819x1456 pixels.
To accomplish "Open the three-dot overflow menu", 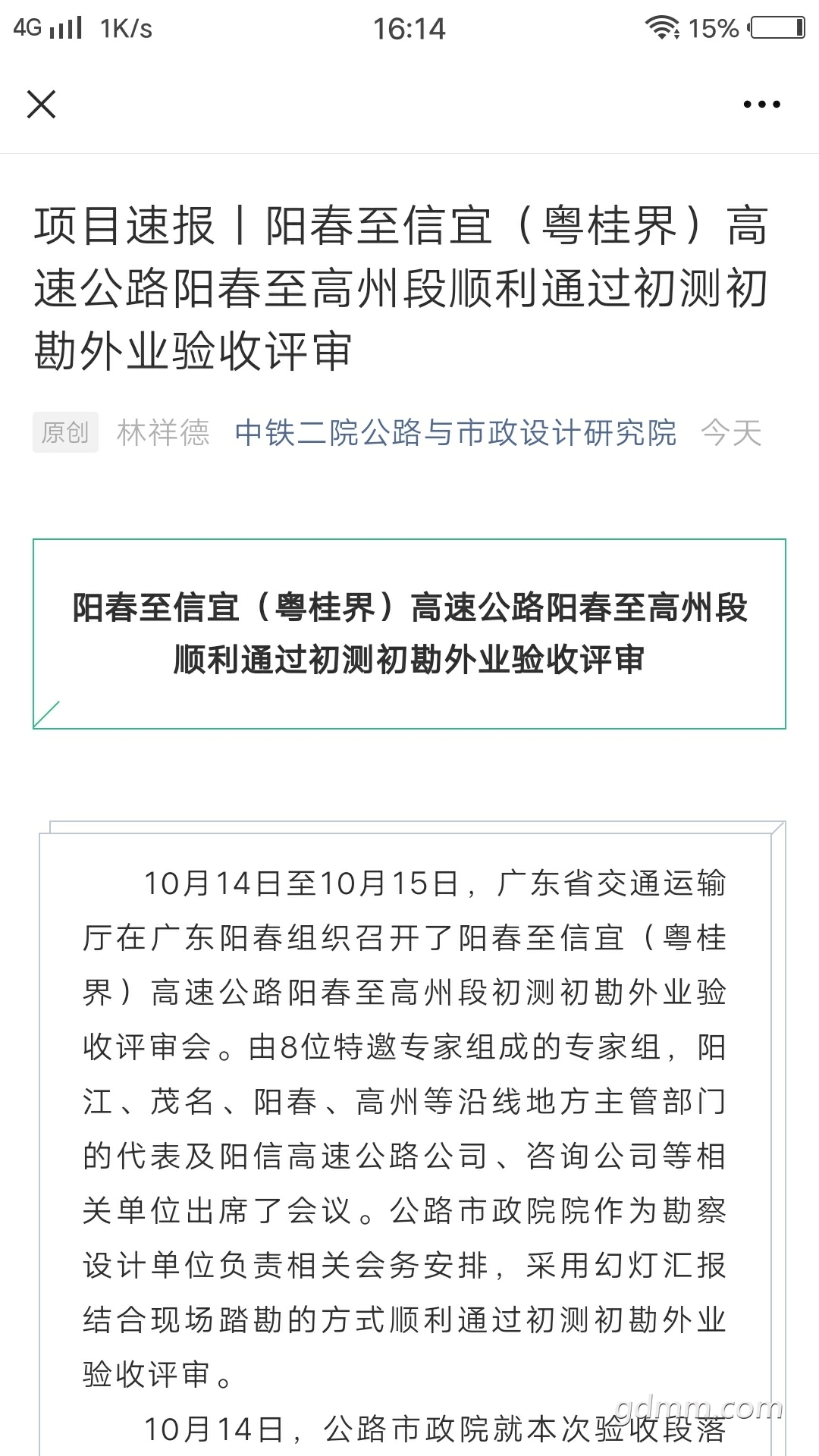I will tap(761, 105).
